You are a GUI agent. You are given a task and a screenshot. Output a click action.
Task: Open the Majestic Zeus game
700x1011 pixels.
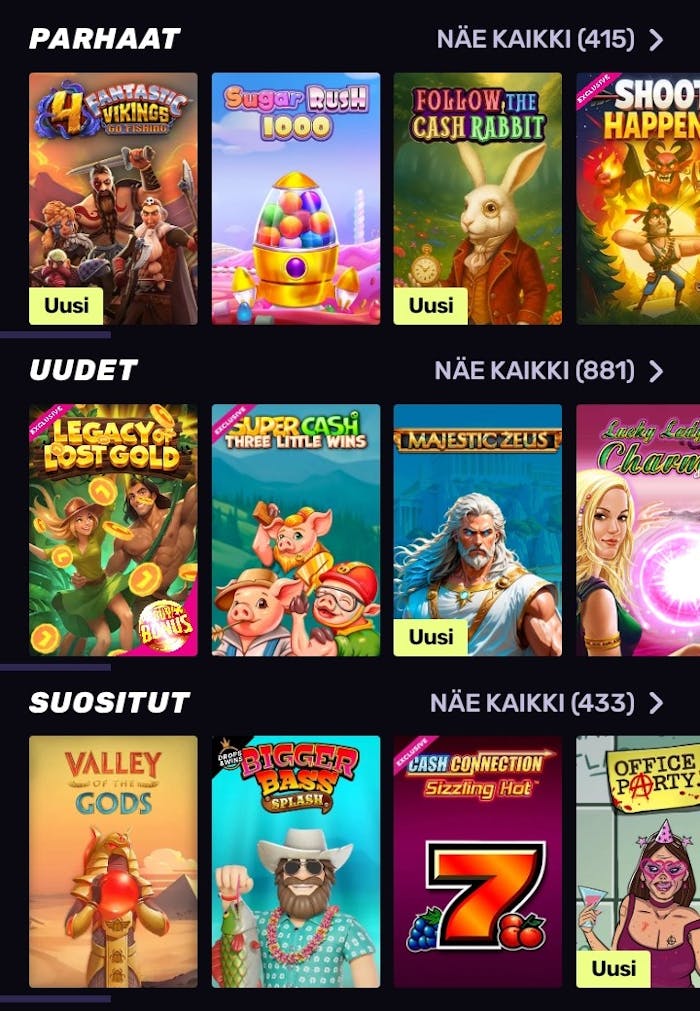(478, 530)
